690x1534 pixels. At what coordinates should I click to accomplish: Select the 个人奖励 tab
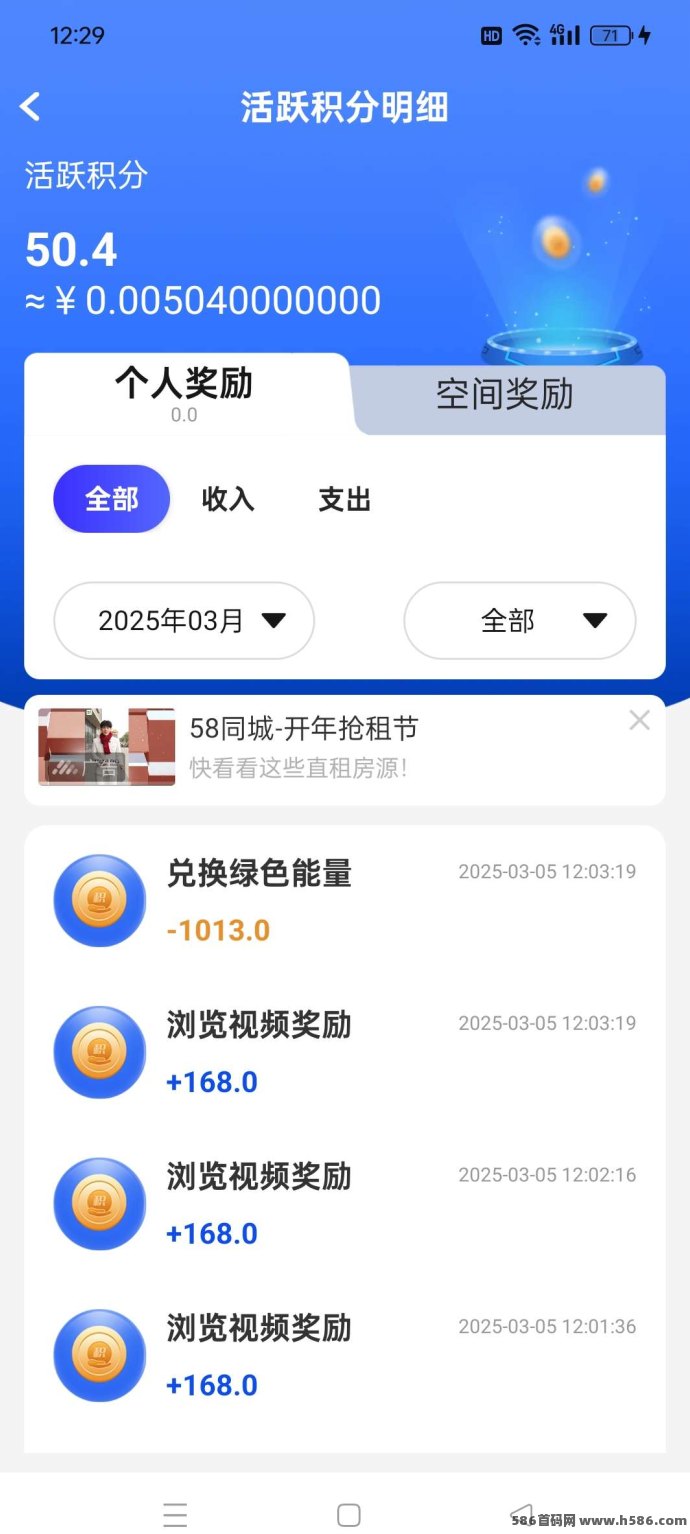(185, 393)
